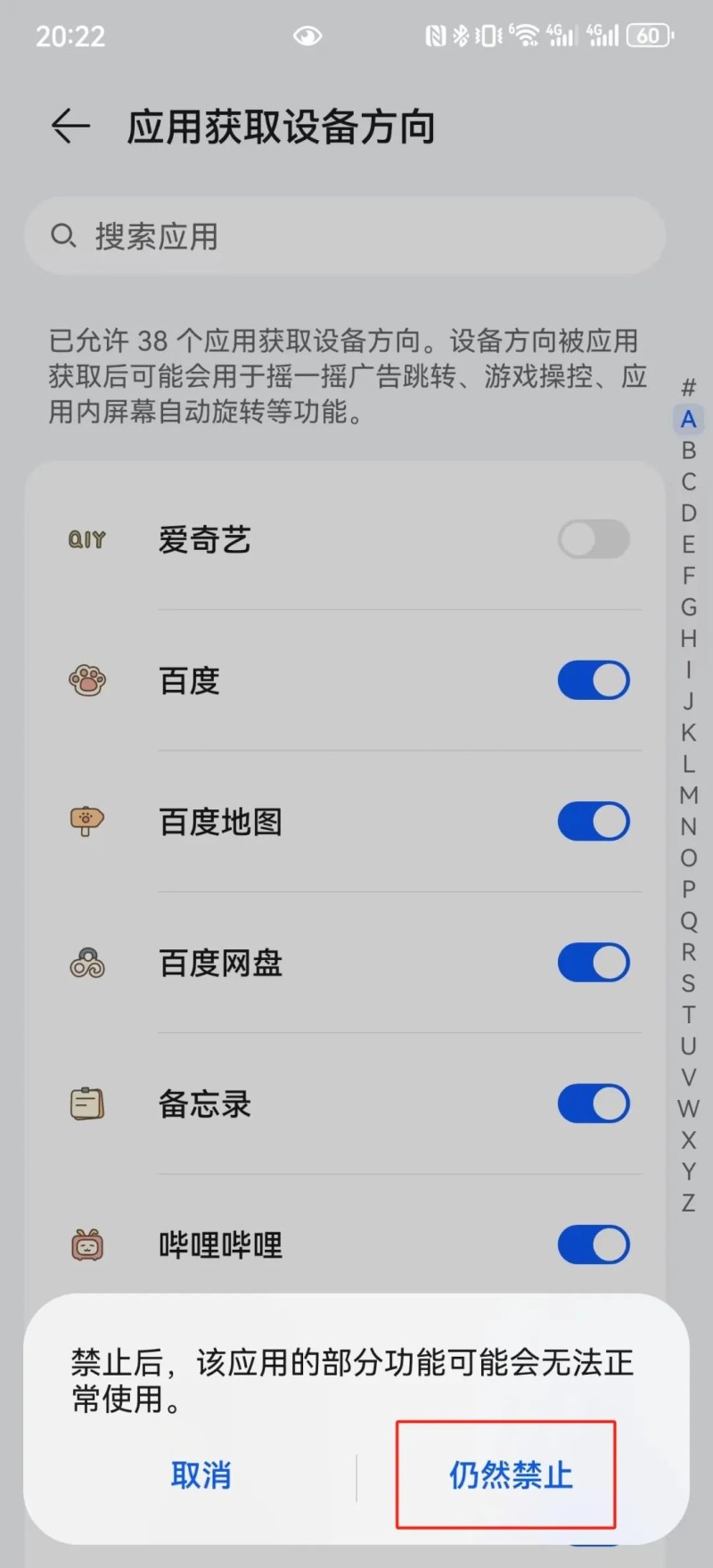Switch off the 备忘录 toggle
713x1568 pixels.
point(594,1104)
